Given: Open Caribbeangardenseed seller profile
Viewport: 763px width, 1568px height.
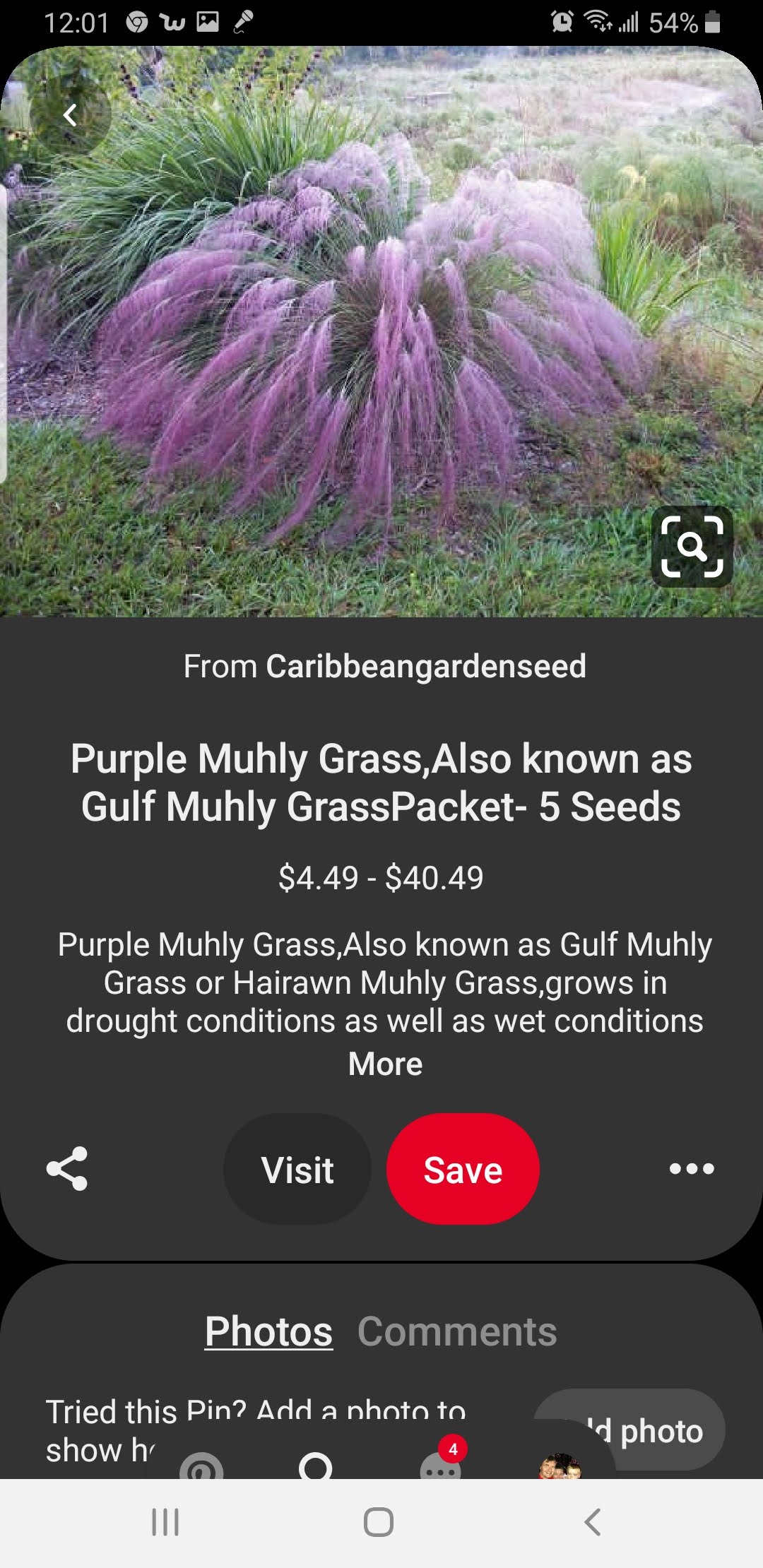Looking at the screenshot, I should click(x=425, y=666).
